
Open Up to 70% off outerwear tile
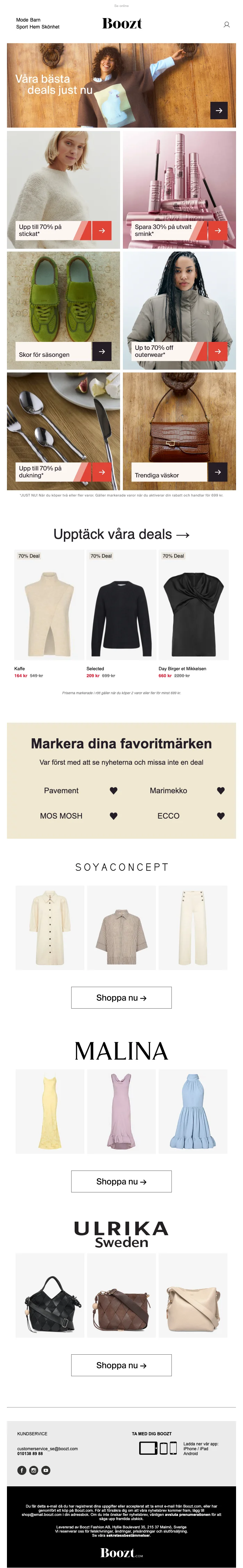(217, 351)
